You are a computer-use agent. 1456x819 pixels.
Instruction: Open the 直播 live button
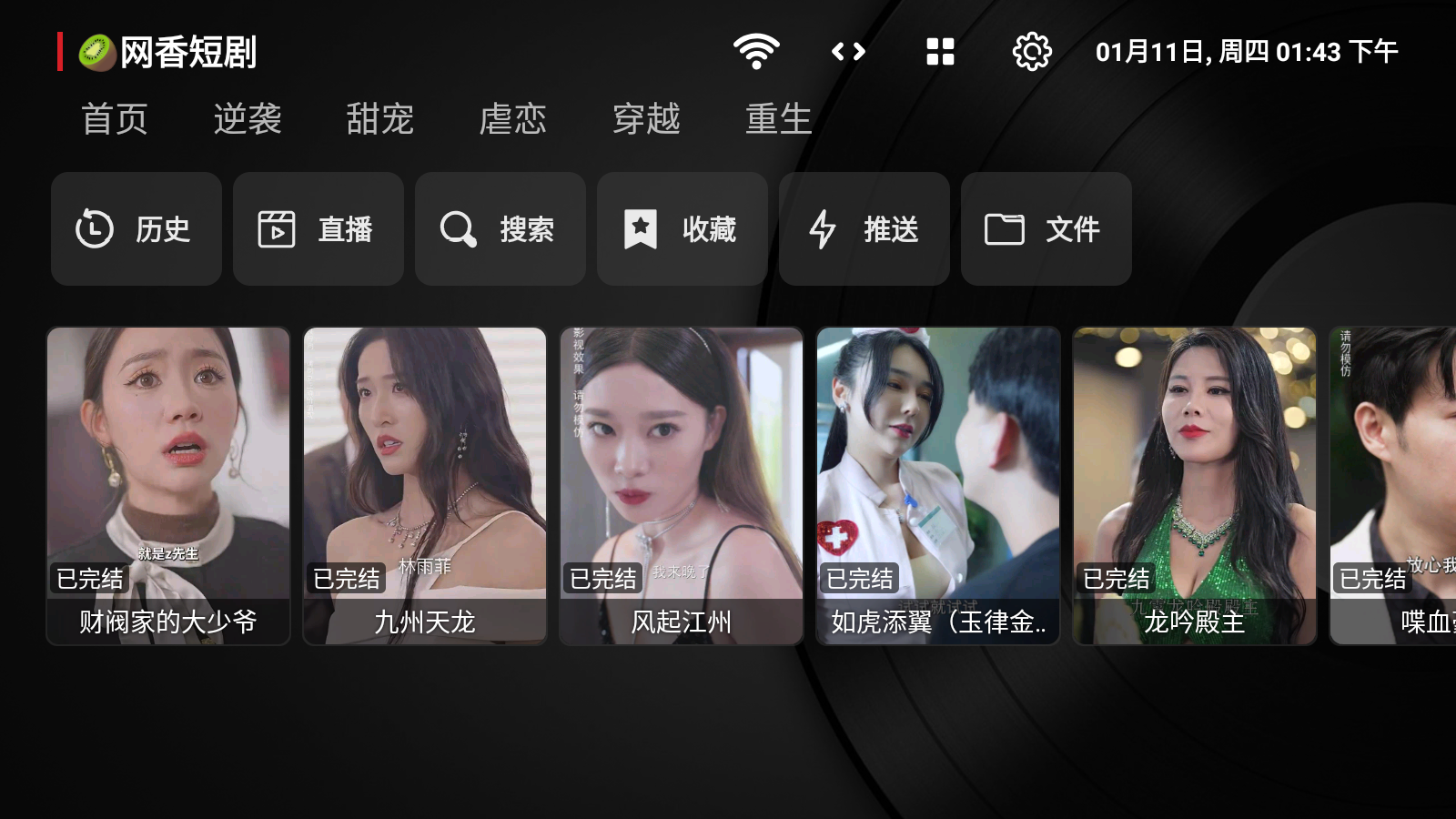[318, 229]
